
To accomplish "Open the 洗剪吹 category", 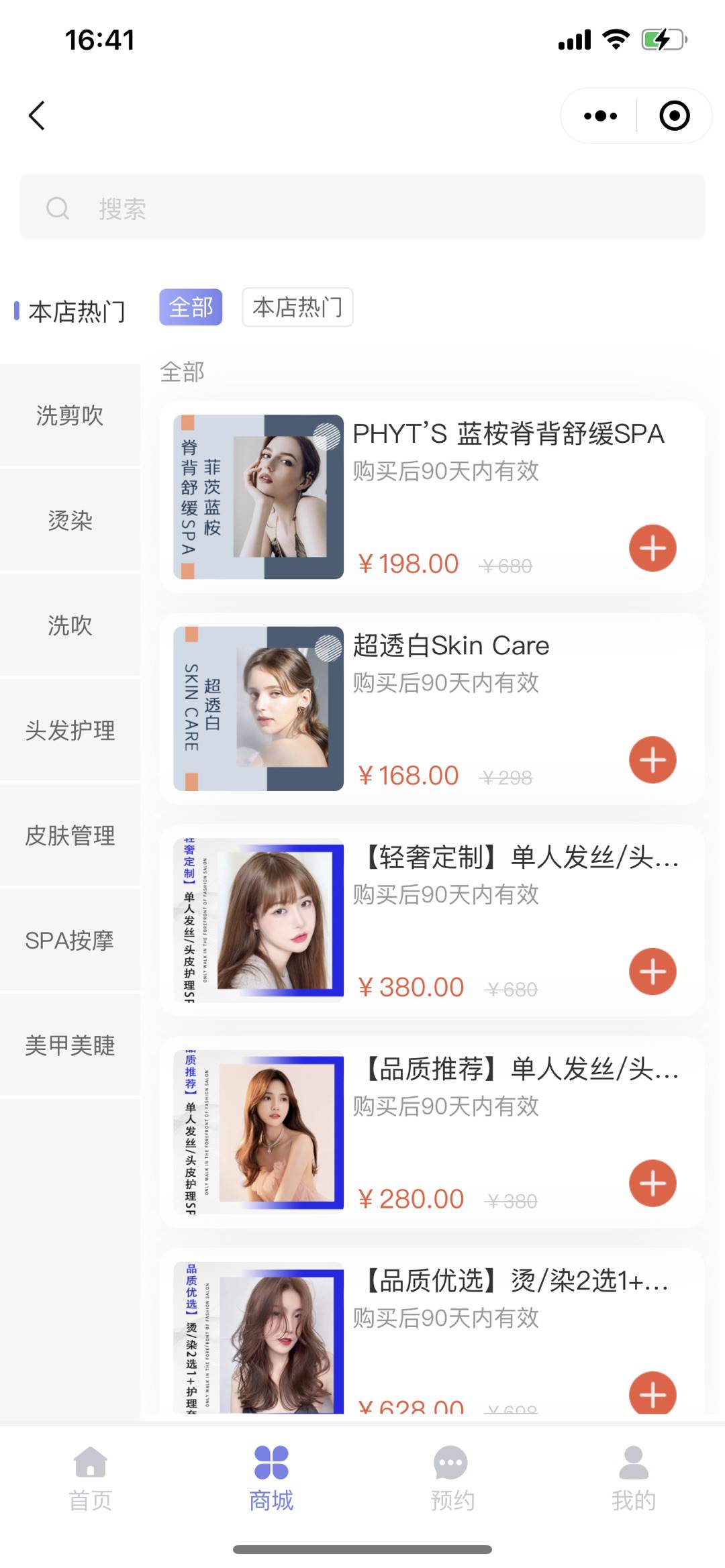I will pos(70,415).
